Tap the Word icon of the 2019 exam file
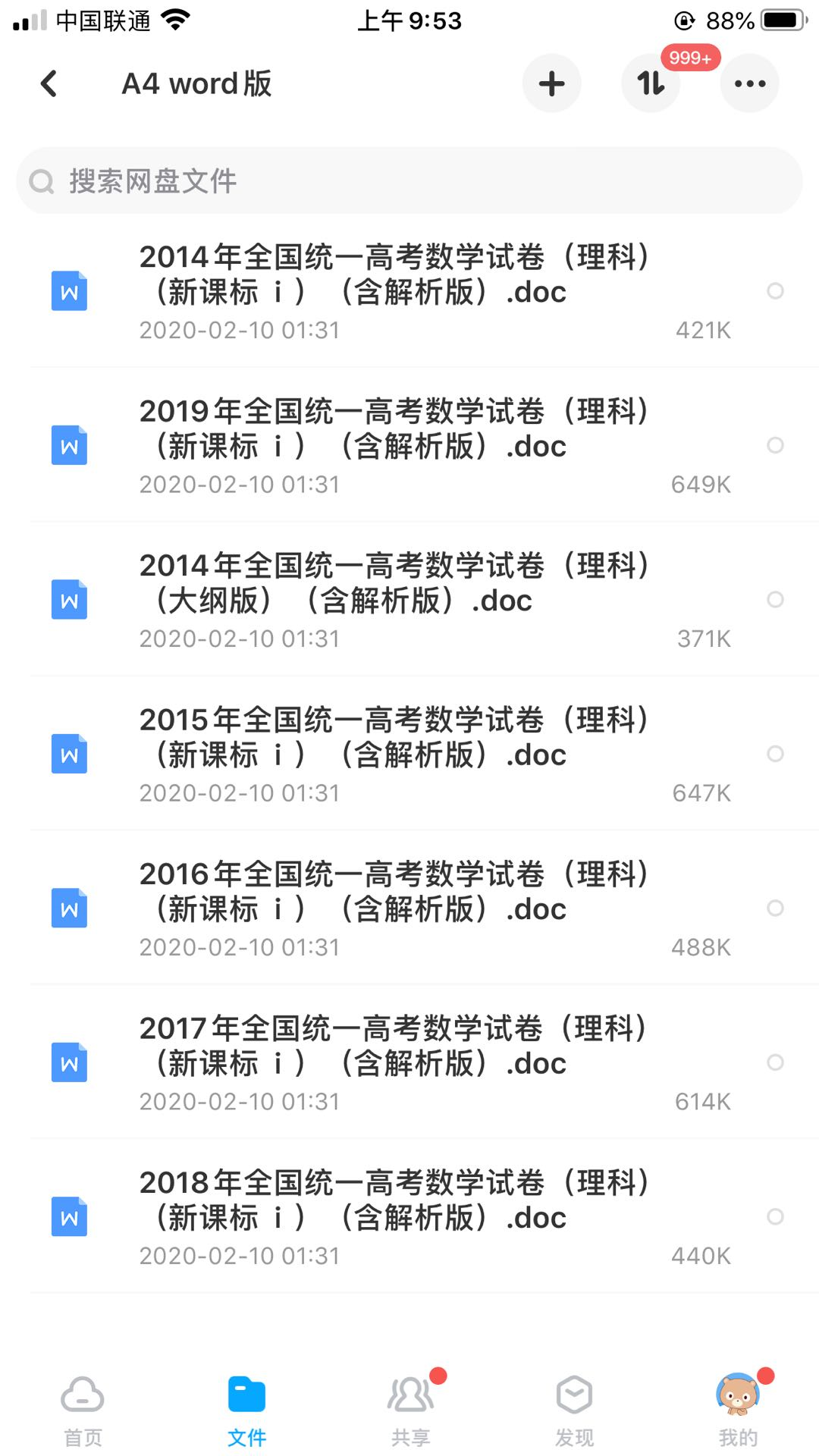The width and height of the screenshot is (819, 1456). [x=69, y=446]
